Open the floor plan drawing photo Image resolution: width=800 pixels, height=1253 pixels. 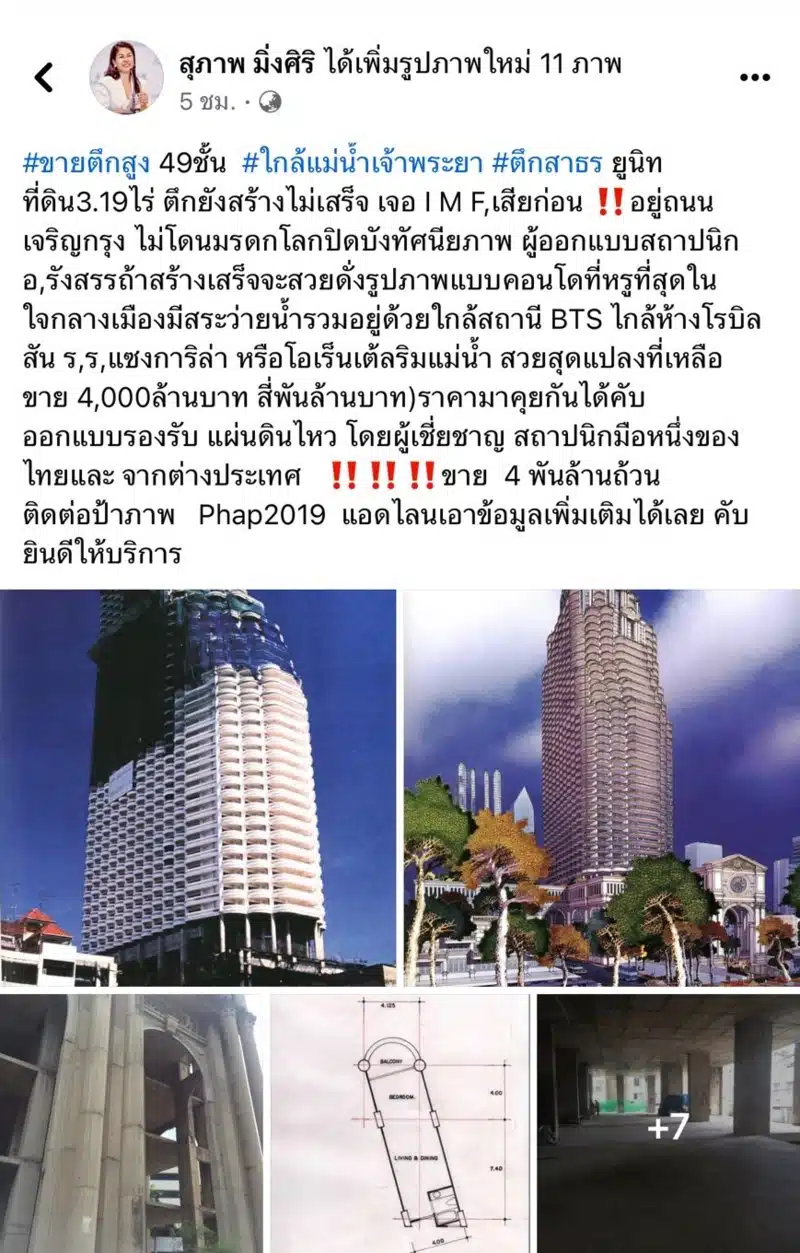pyautogui.click(x=400, y=1122)
